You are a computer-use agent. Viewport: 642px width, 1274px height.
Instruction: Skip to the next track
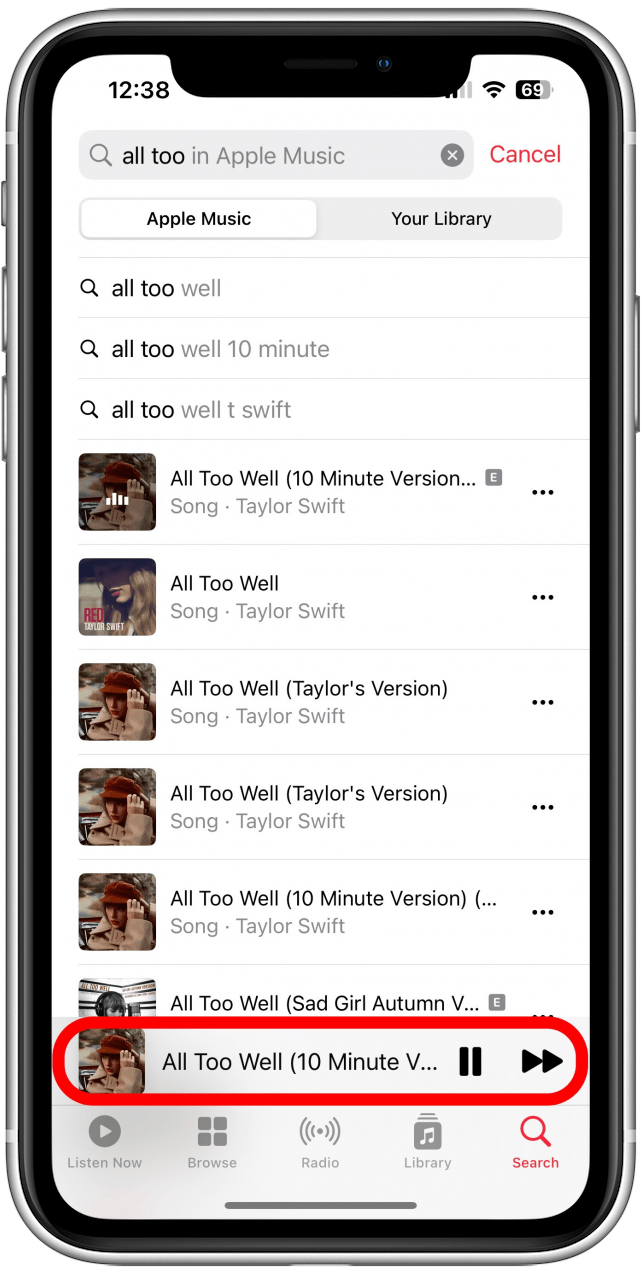(x=542, y=1061)
